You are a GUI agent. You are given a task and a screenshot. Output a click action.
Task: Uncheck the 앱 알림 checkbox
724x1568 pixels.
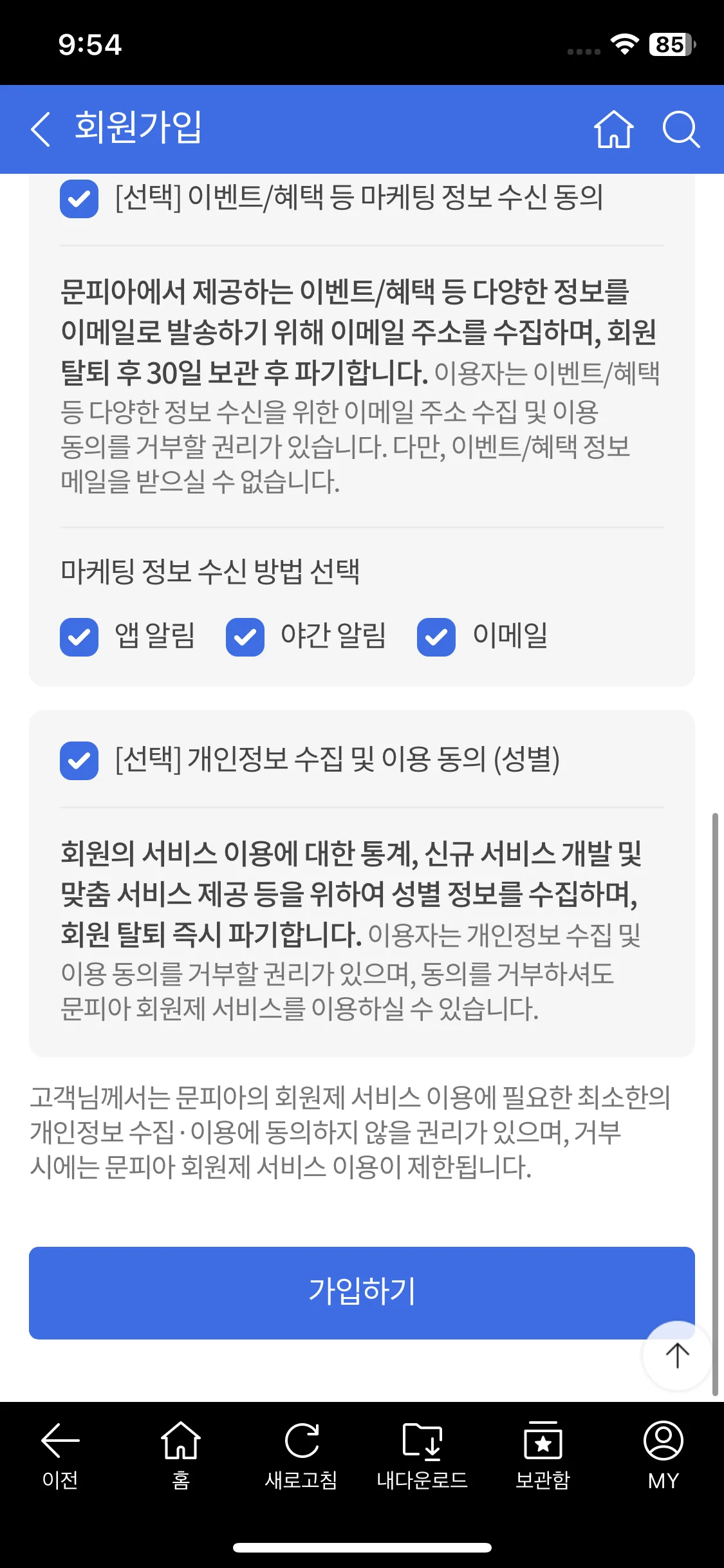[x=79, y=637]
